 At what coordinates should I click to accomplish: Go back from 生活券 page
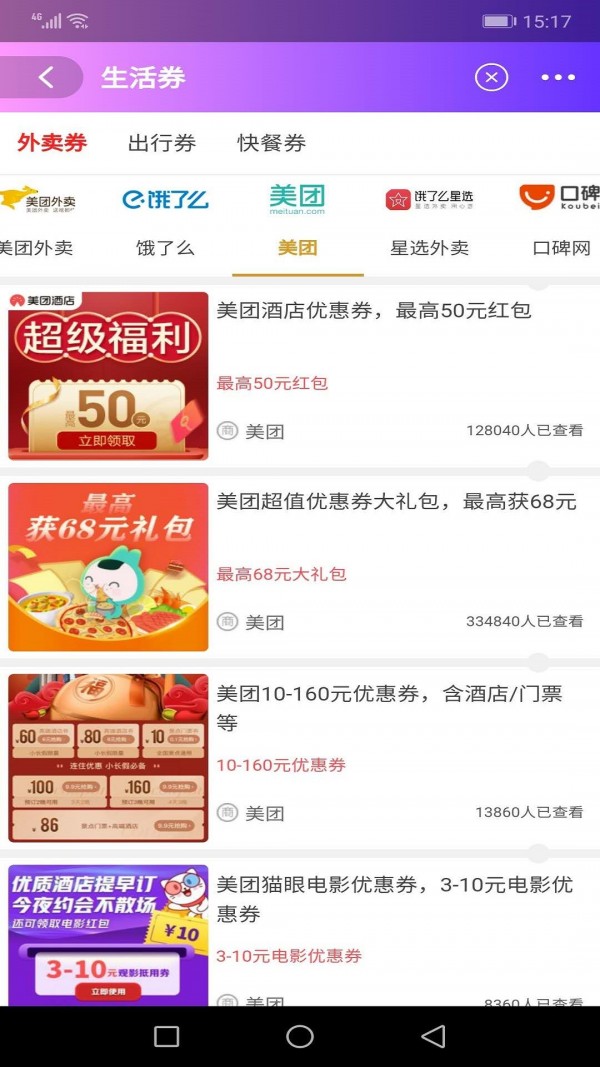pos(45,77)
